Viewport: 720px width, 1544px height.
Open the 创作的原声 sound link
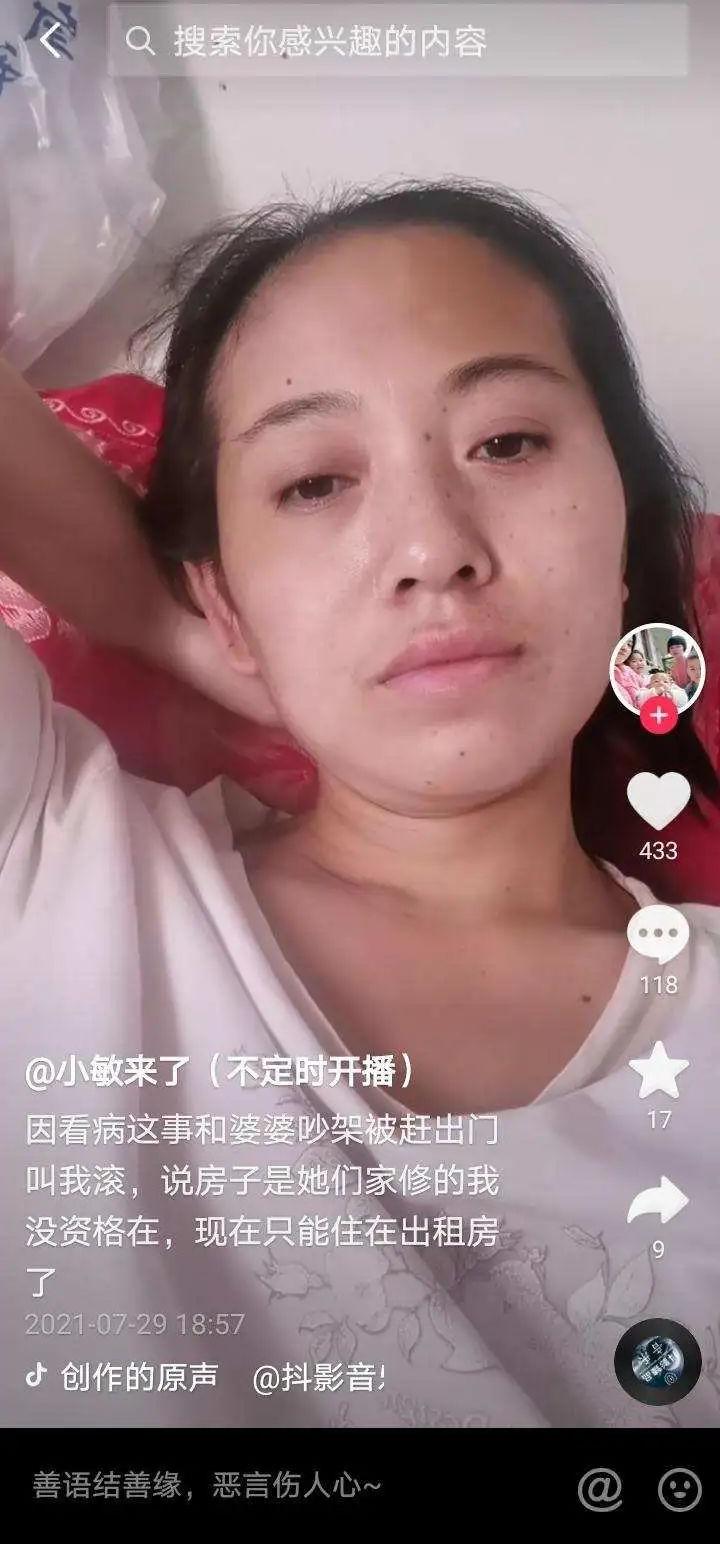[138, 1378]
